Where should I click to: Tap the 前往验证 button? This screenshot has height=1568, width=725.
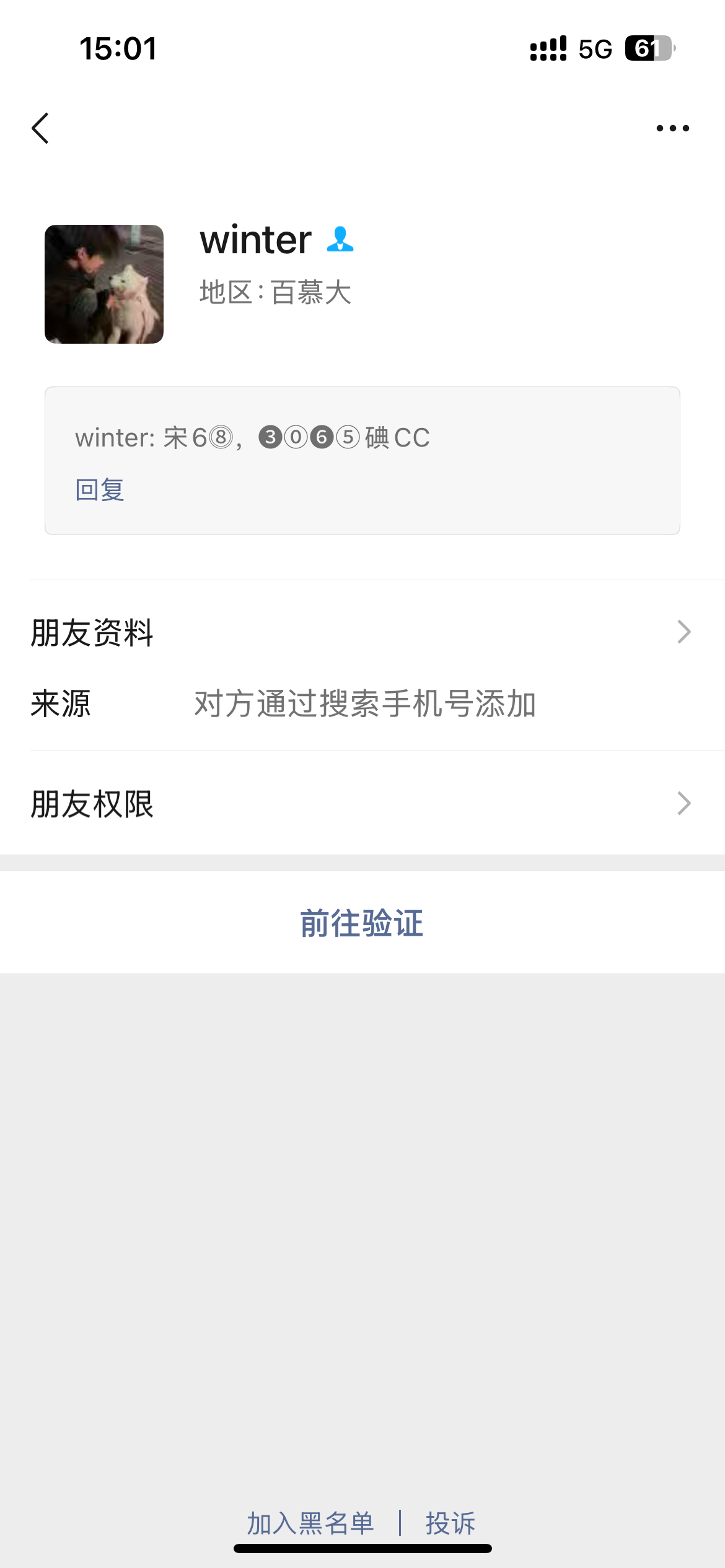point(362,923)
